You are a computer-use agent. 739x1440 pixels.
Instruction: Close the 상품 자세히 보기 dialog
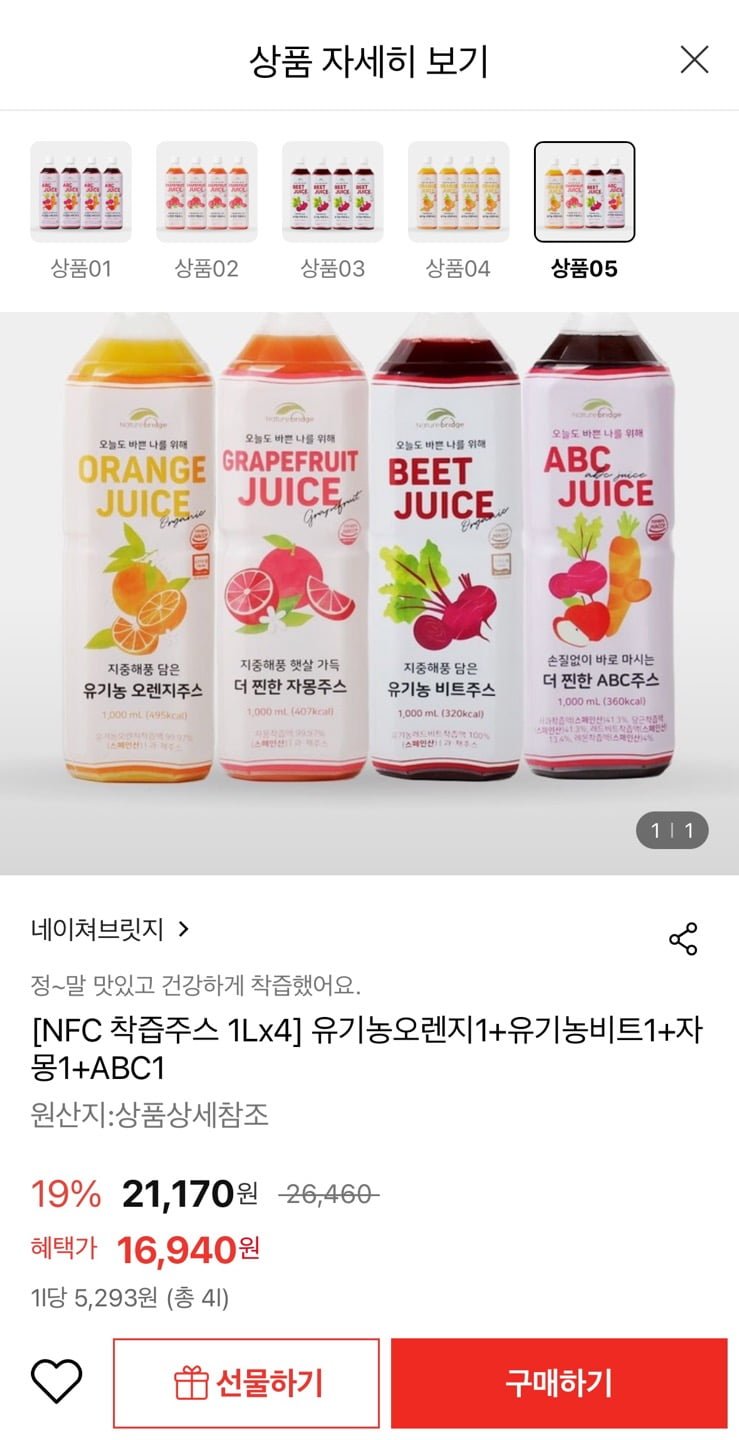694,60
